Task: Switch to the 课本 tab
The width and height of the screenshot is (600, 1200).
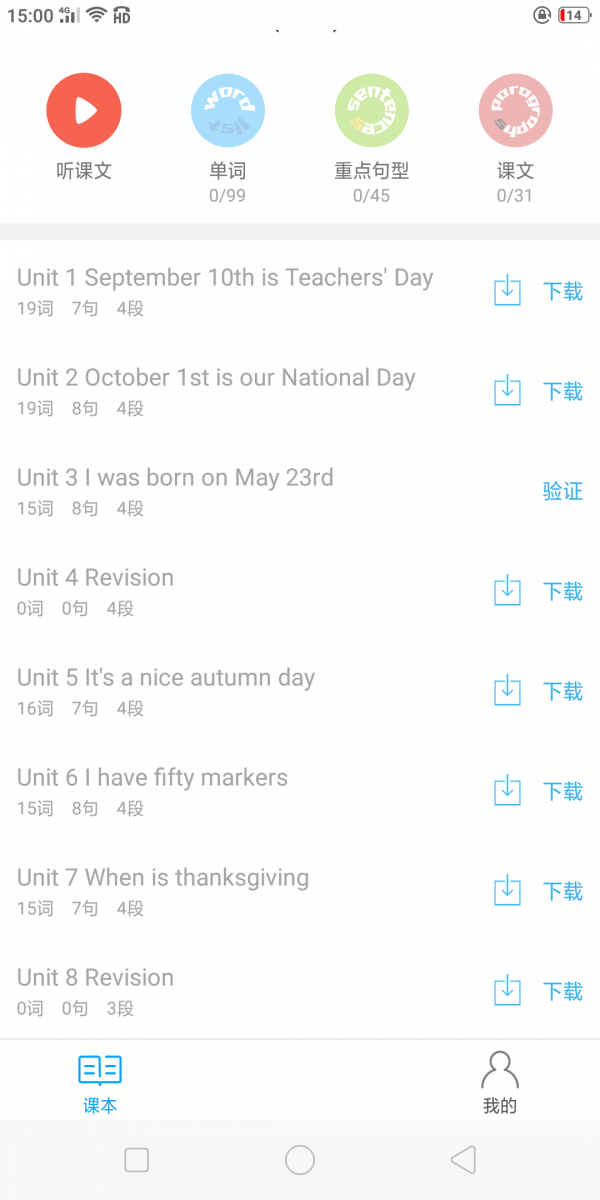Action: (x=100, y=1082)
